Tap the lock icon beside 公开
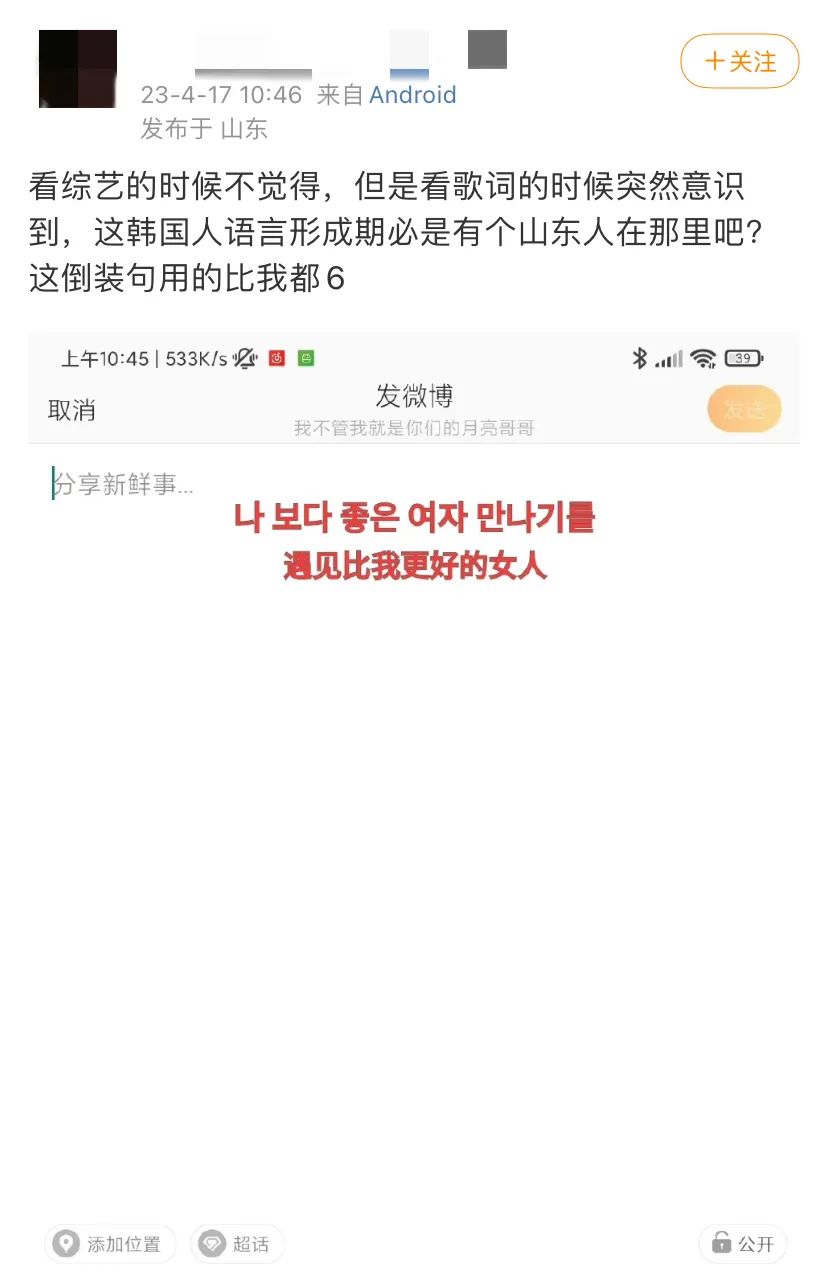The image size is (828, 1278). [x=718, y=1243]
